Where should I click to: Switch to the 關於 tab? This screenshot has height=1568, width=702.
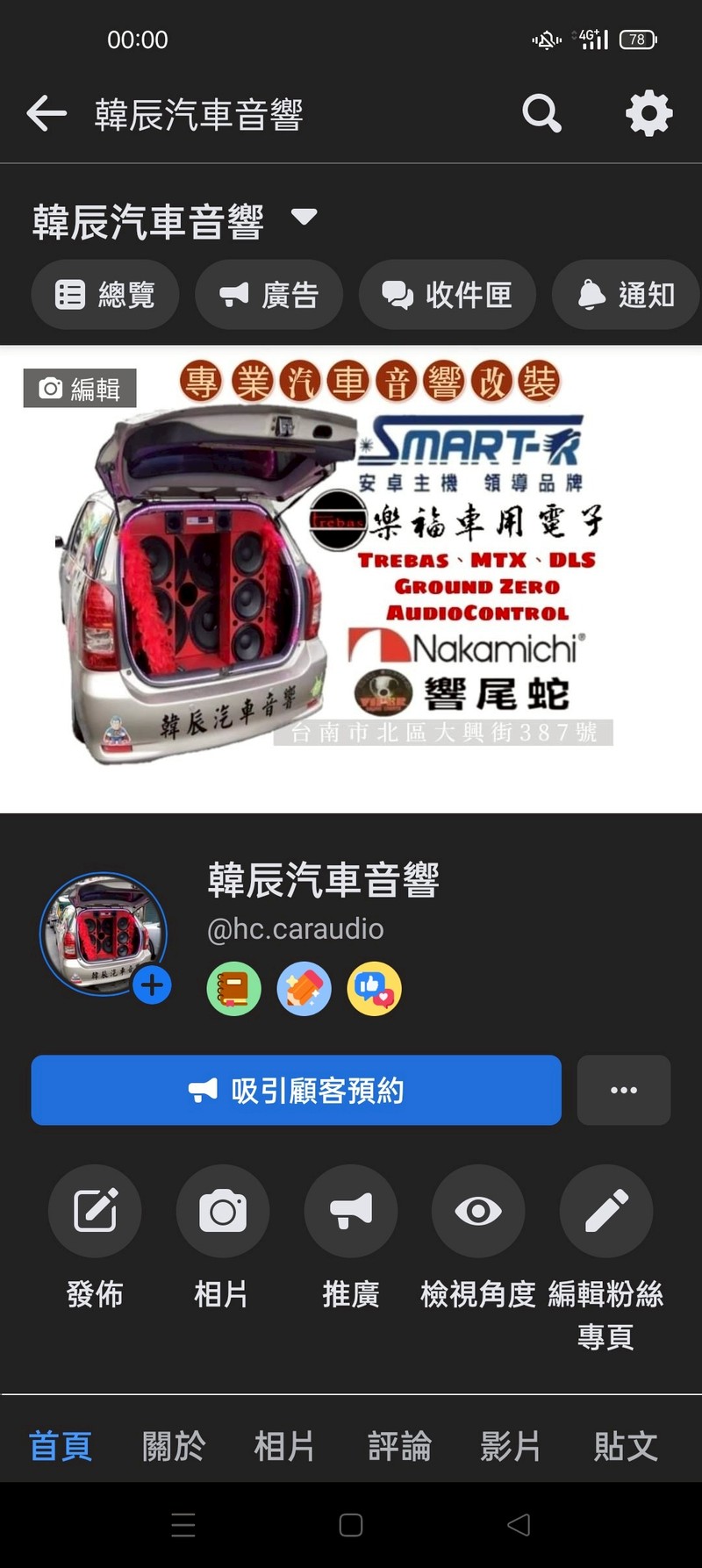click(173, 1446)
